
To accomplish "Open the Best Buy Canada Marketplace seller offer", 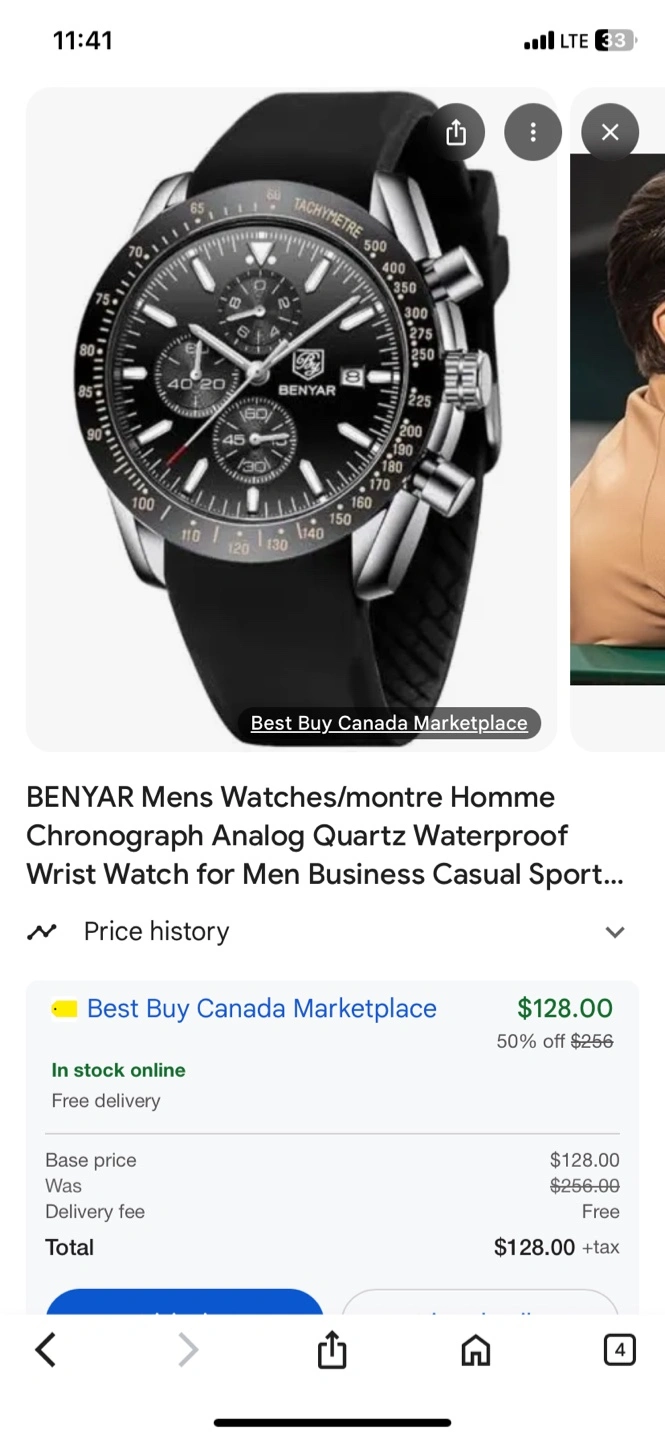I will 262,1008.
